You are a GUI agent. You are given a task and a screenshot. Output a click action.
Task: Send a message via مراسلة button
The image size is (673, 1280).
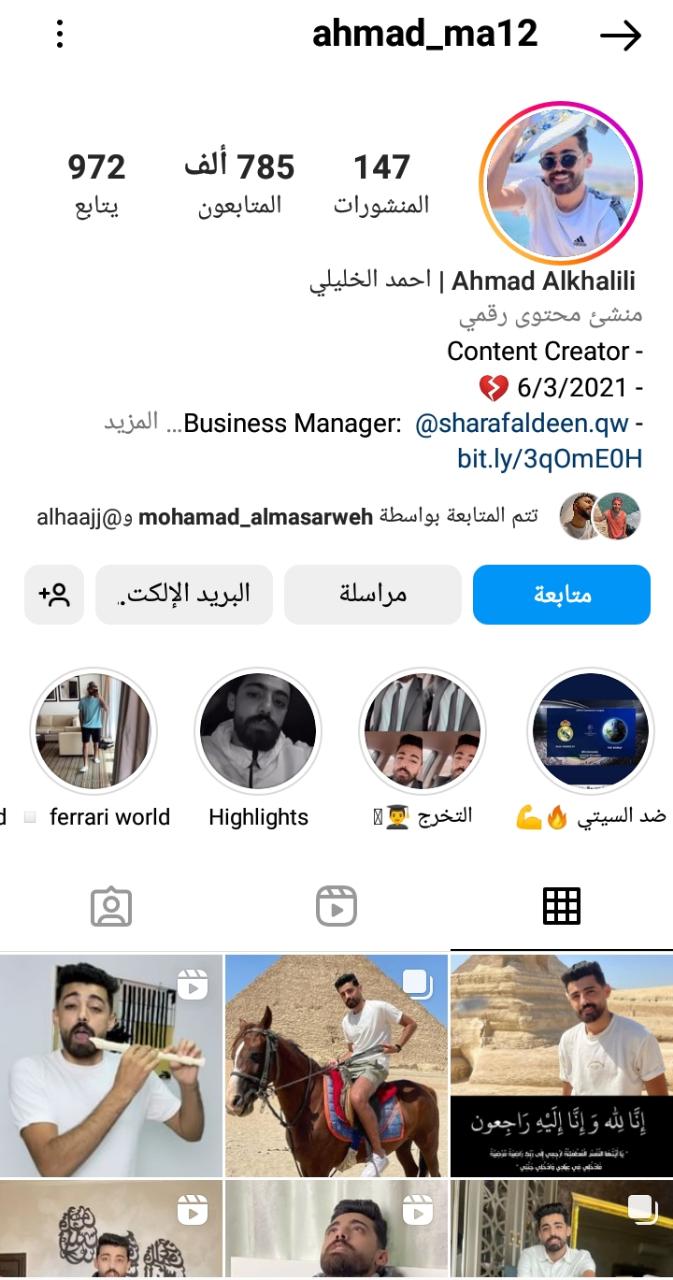pyautogui.click(x=372, y=595)
